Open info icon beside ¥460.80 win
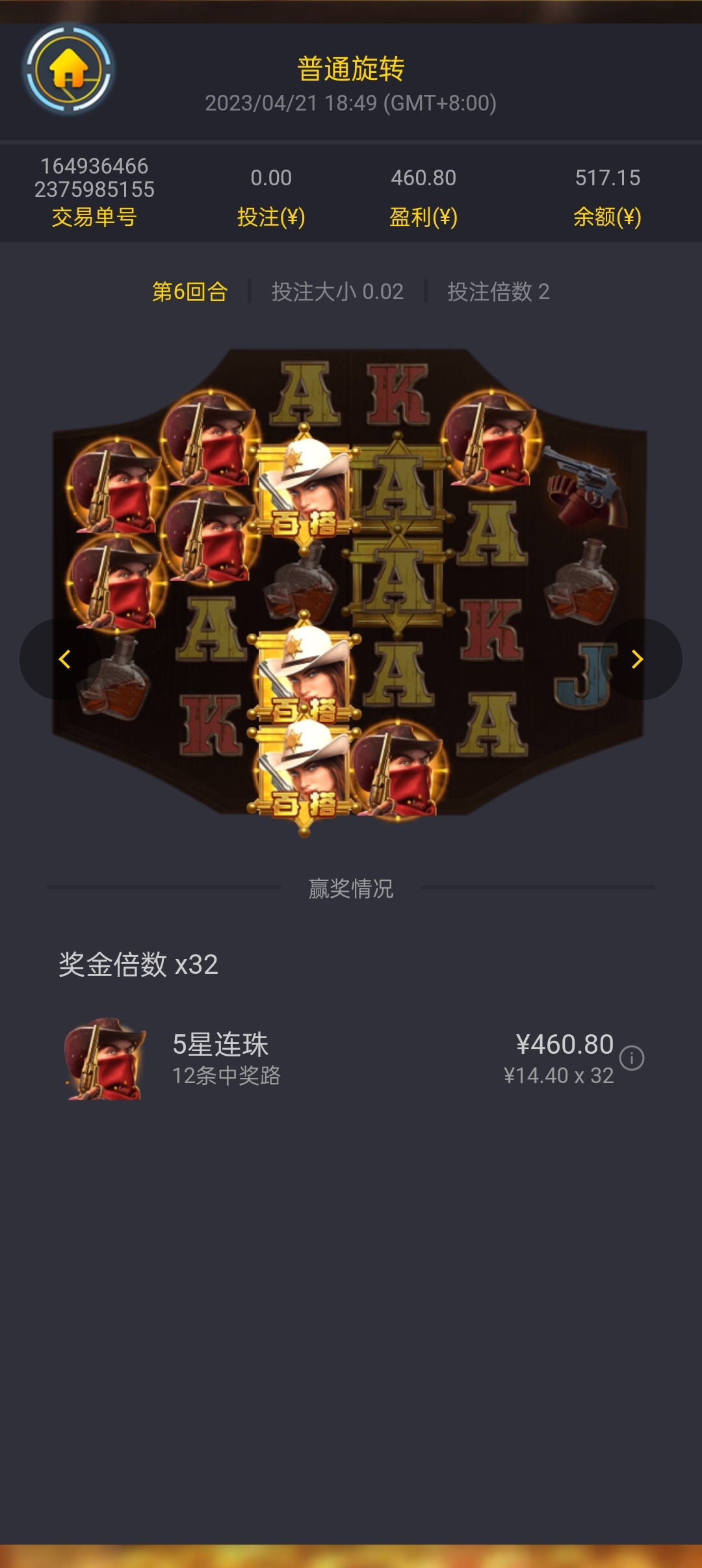The image size is (702, 1568). (x=631, y=1058)
